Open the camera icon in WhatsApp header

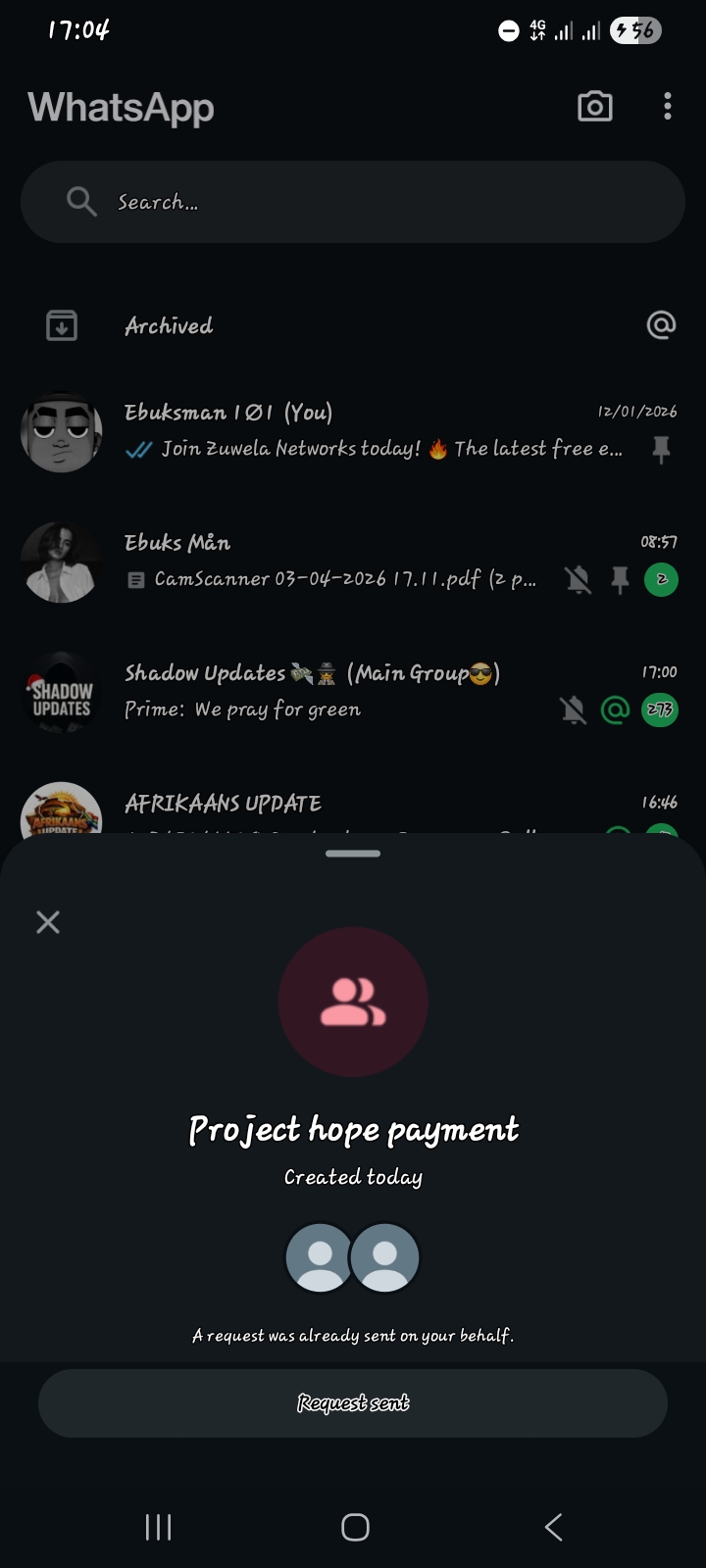pos(595,107)
